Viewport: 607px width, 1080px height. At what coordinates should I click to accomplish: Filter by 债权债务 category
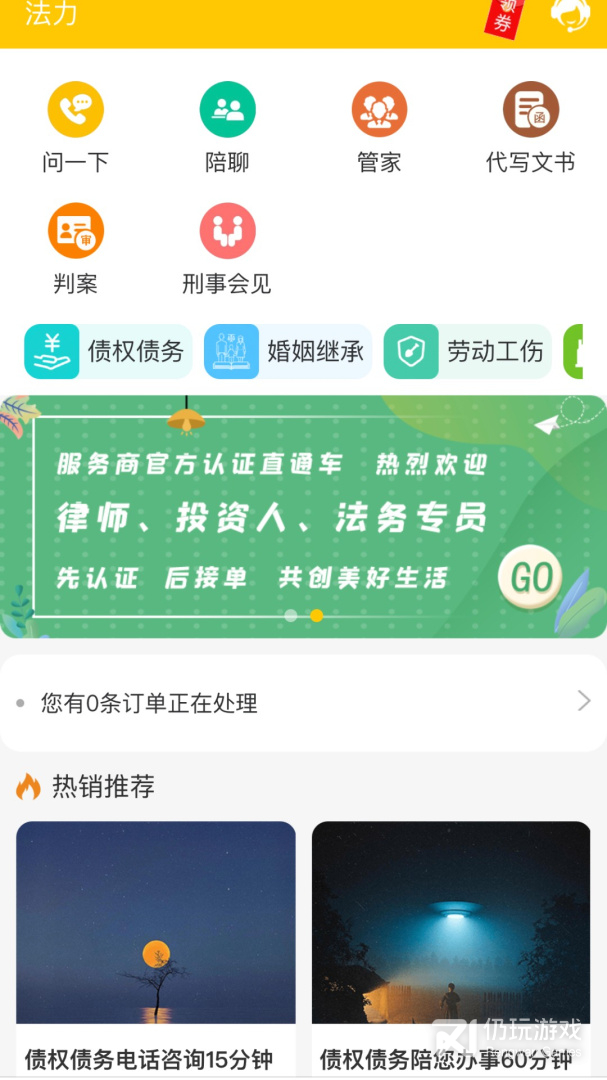click(108, 351)
